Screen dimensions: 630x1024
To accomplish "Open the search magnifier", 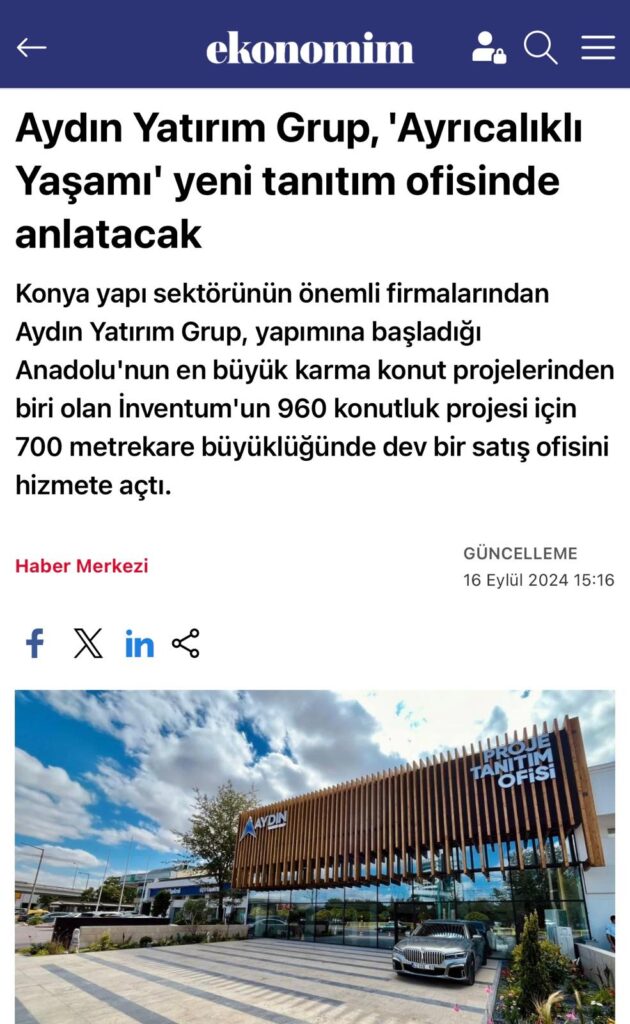I will click(540, 47).
